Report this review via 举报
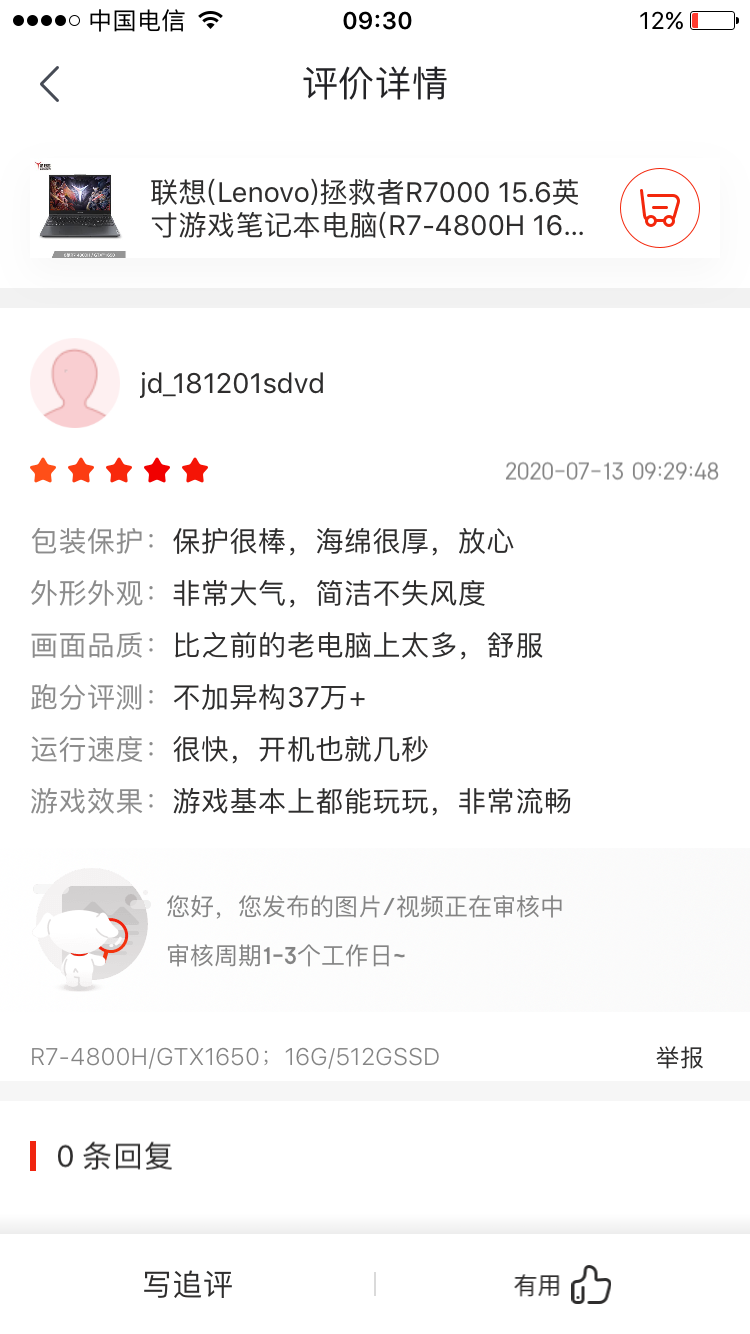750x1334 pixels. [x=680, y=1057]
